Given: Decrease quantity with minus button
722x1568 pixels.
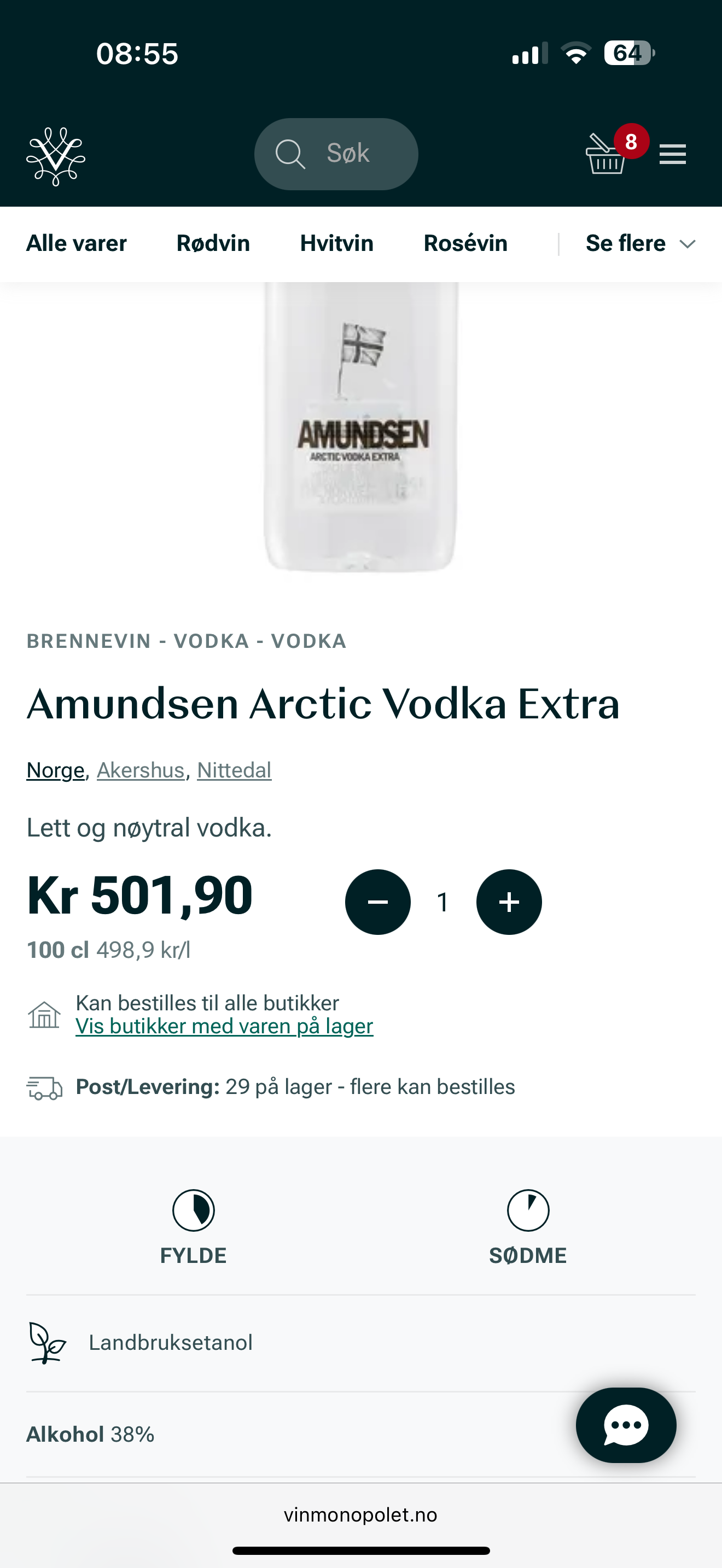Looking at the screenshot, I should click(378, 902).
